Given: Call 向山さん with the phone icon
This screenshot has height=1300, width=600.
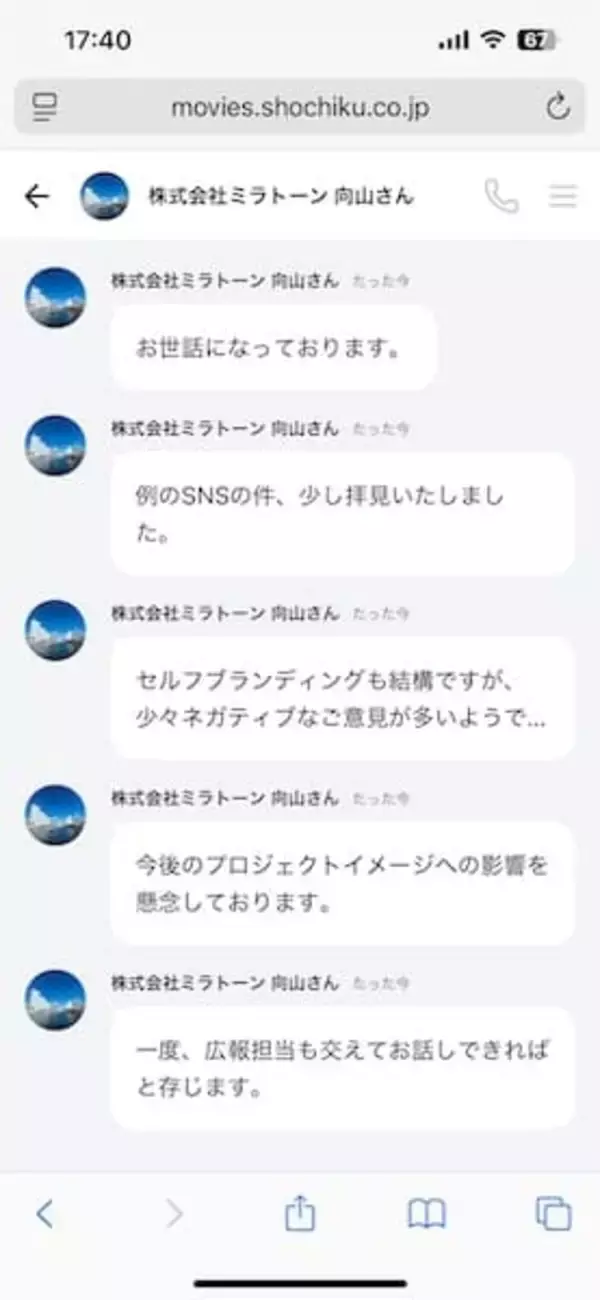Looking at the screenshot, I should click(x=501, y=196).
